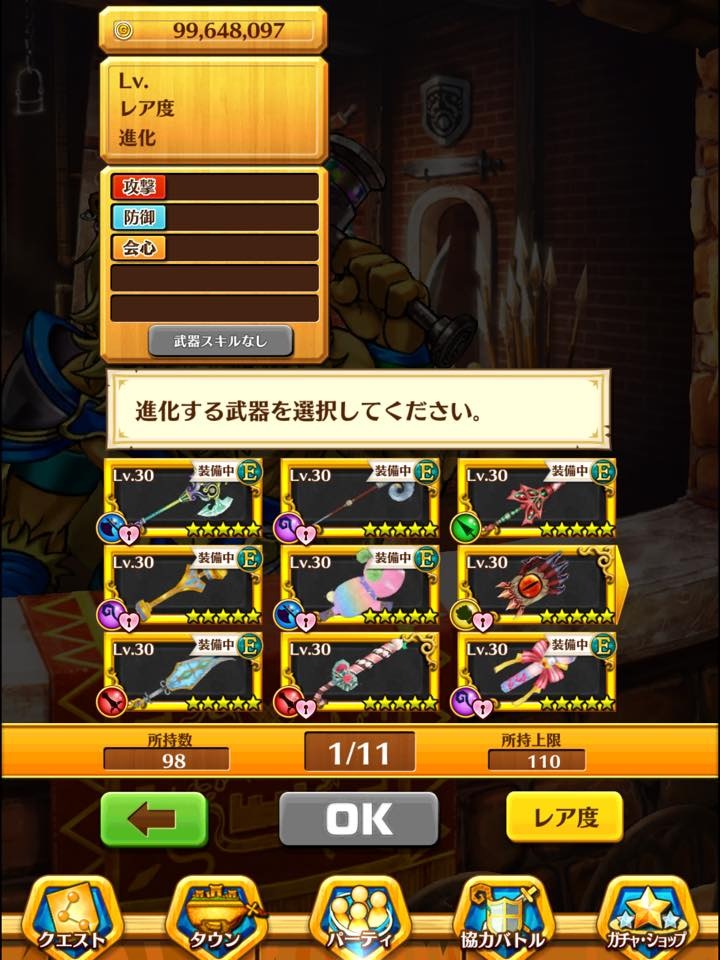This screenshot has width=720, height=960.
Task: Confirm selection with the OK button
Action: tap(359, 820)
